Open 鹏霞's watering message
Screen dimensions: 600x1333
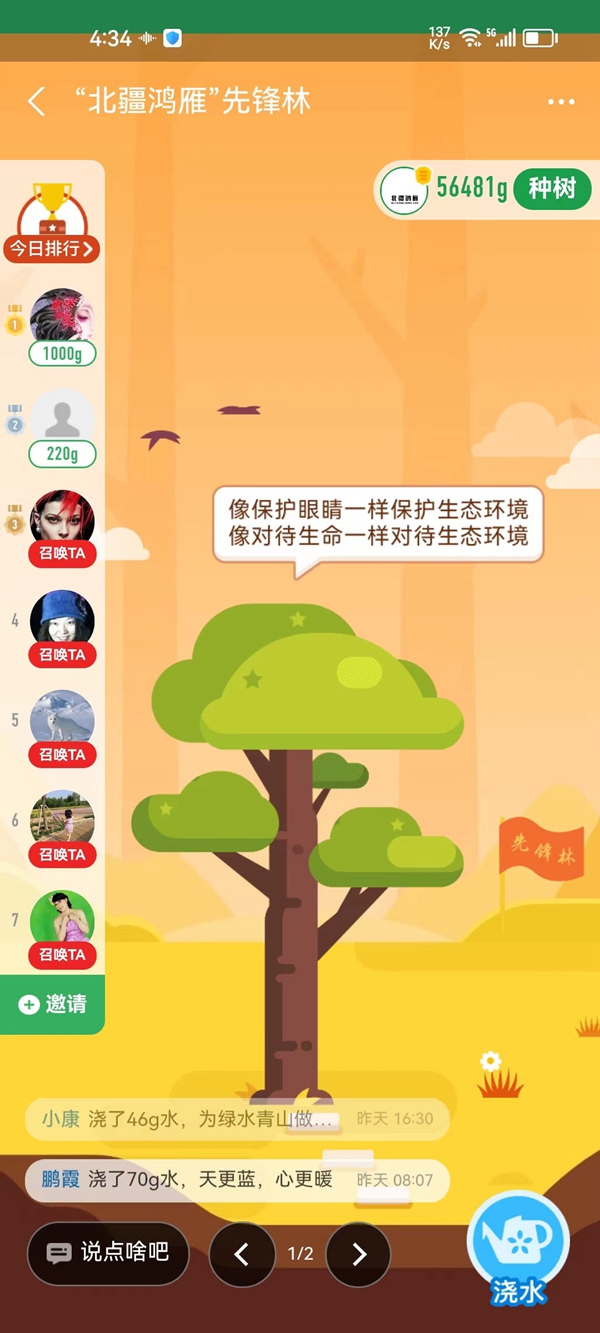tap(237, 1180)
